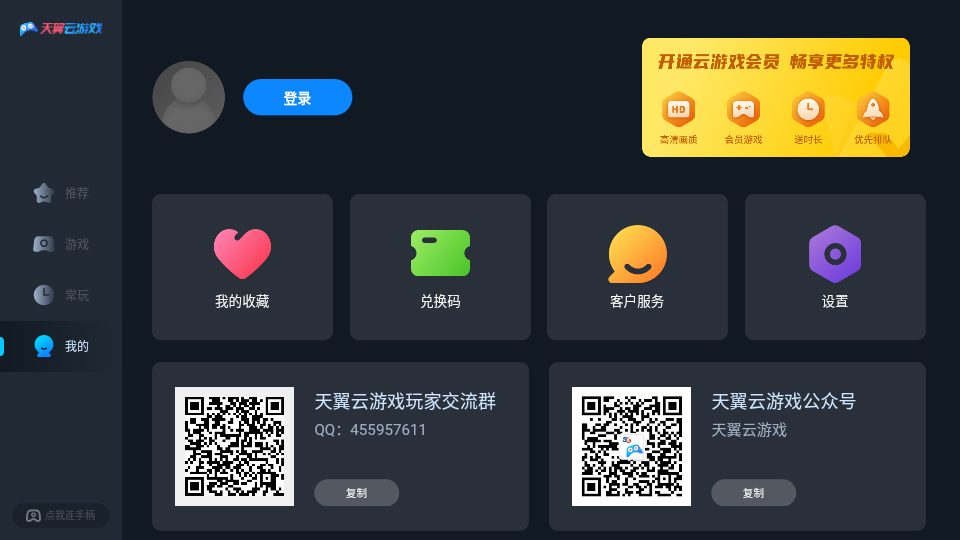Screen dimensions: 960x540
Task: Open the profile avatar
Action: 188,97
